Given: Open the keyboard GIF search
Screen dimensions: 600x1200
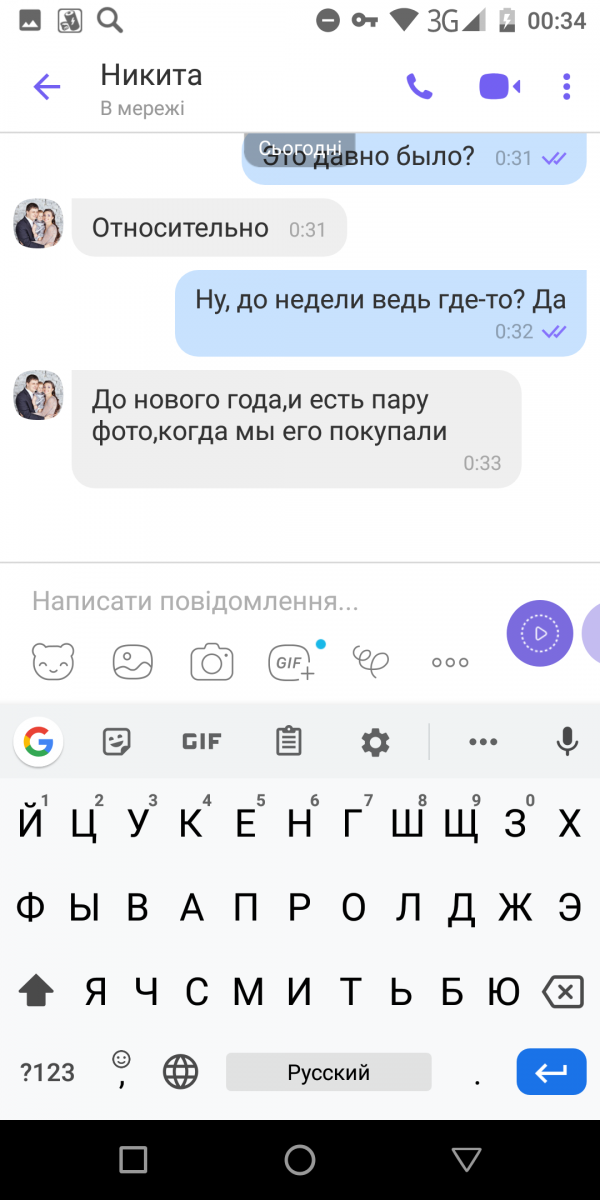Looking at the screenshot, I should coord(202,742).
